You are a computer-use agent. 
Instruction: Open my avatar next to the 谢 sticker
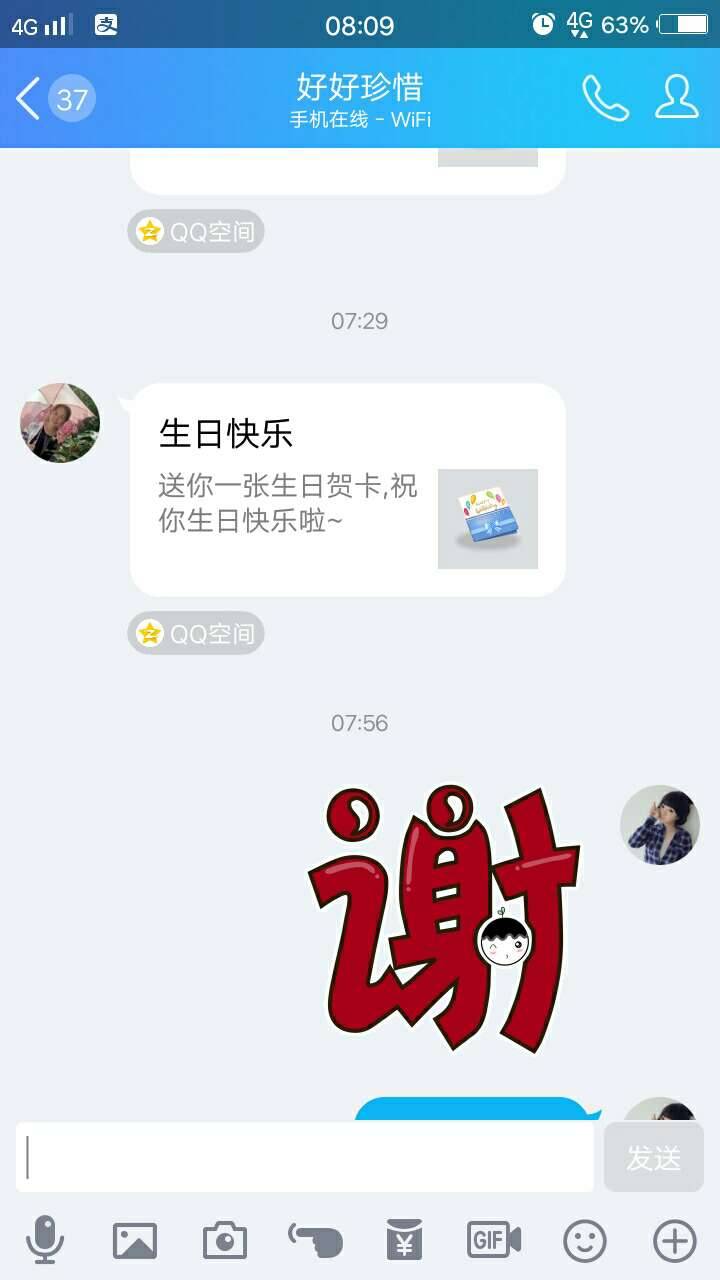(x=659, y=825)
